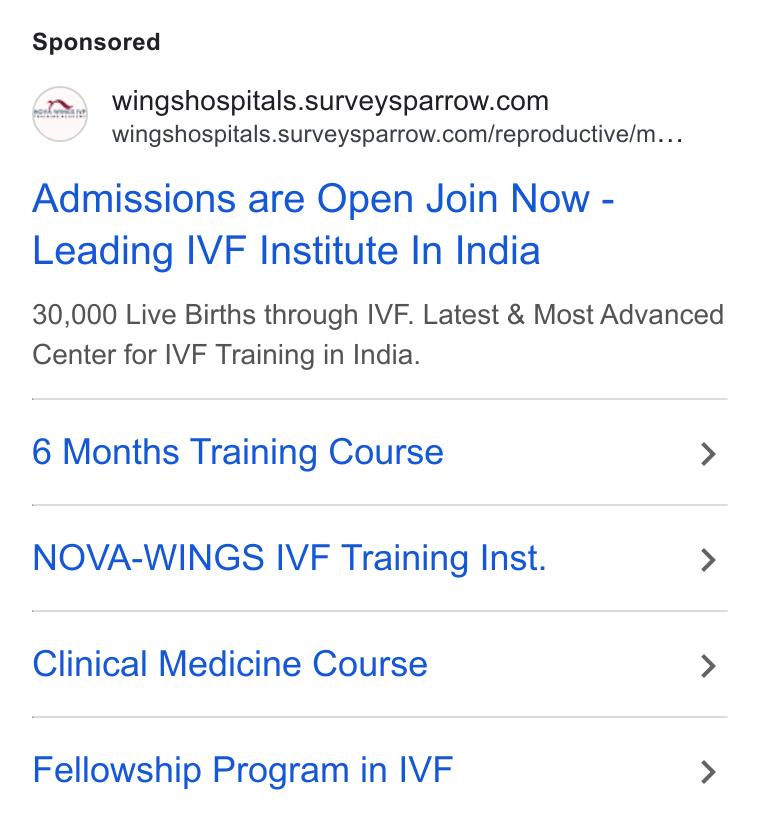This screenshot has width=760, height=822.
Task: Open the Admissions are Open ad headline
Action: 323,224
